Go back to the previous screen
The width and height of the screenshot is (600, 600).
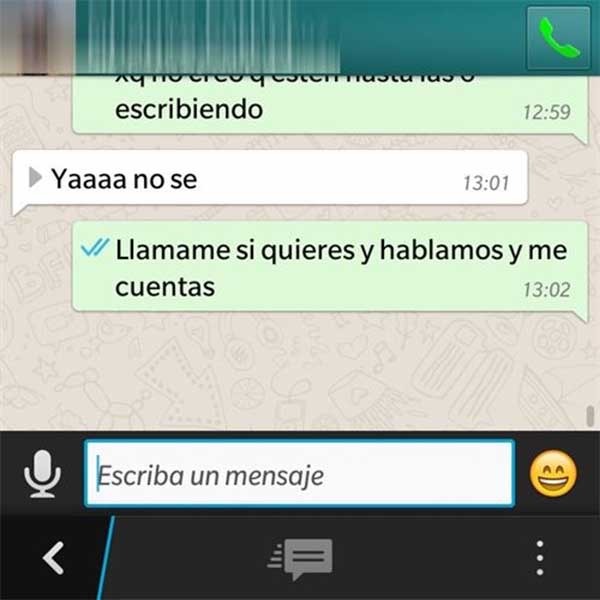point(53,558)
